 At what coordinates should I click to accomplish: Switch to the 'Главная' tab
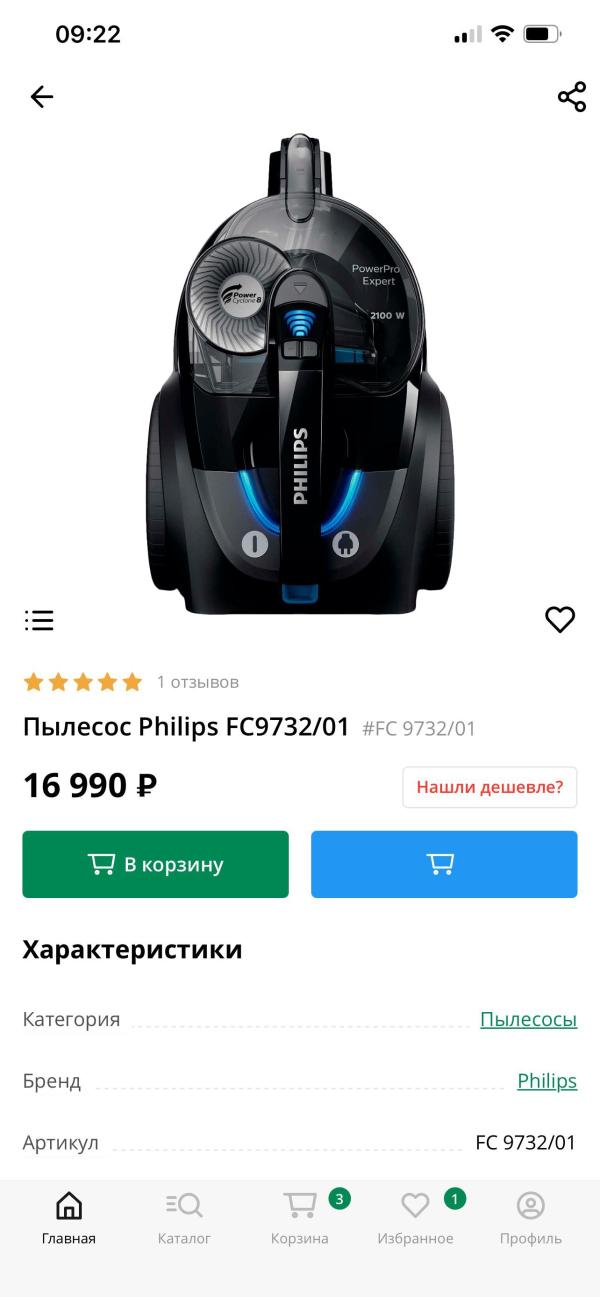point(69,1218)
